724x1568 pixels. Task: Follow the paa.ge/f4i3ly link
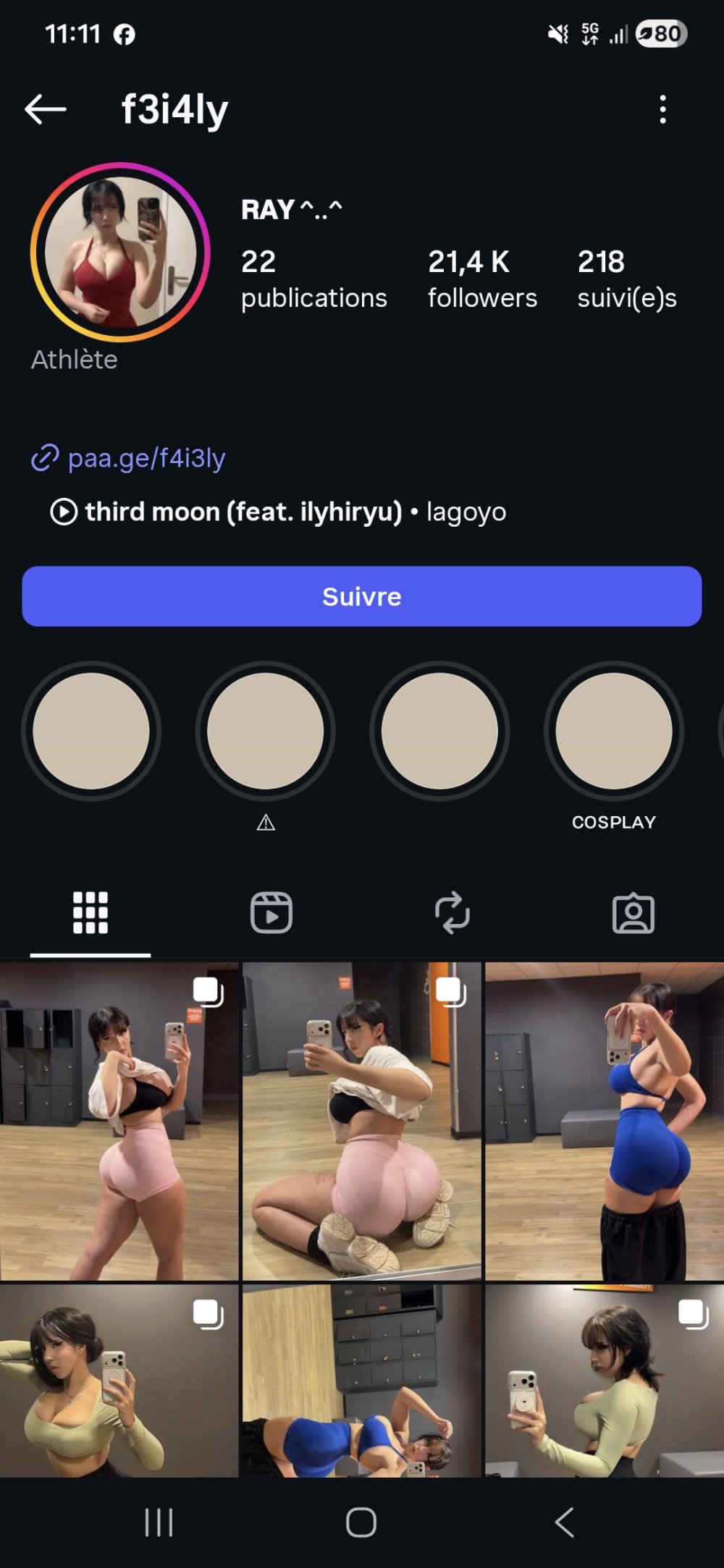(147, 457)
